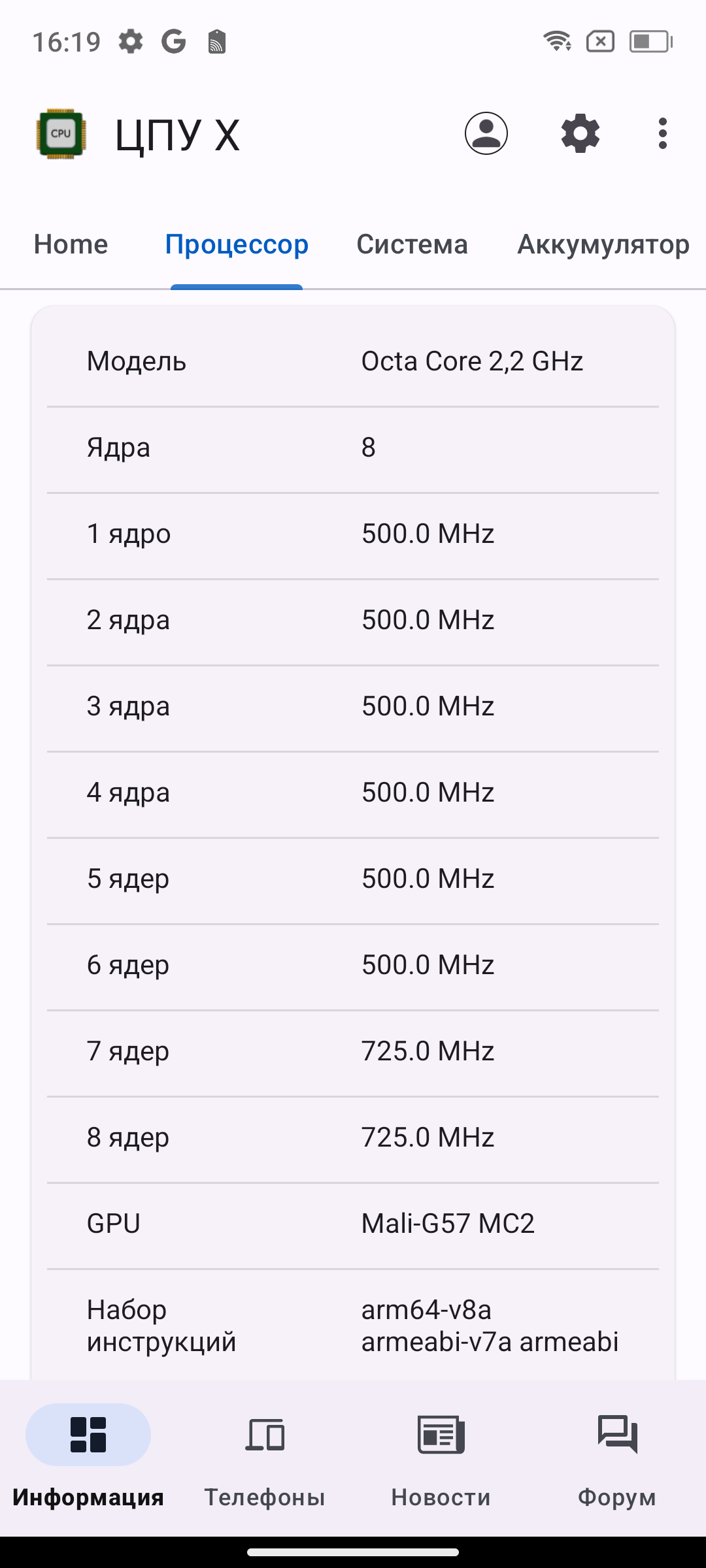
Task: Open the settings gear in app bar
Action: click(x=580, y=133)
